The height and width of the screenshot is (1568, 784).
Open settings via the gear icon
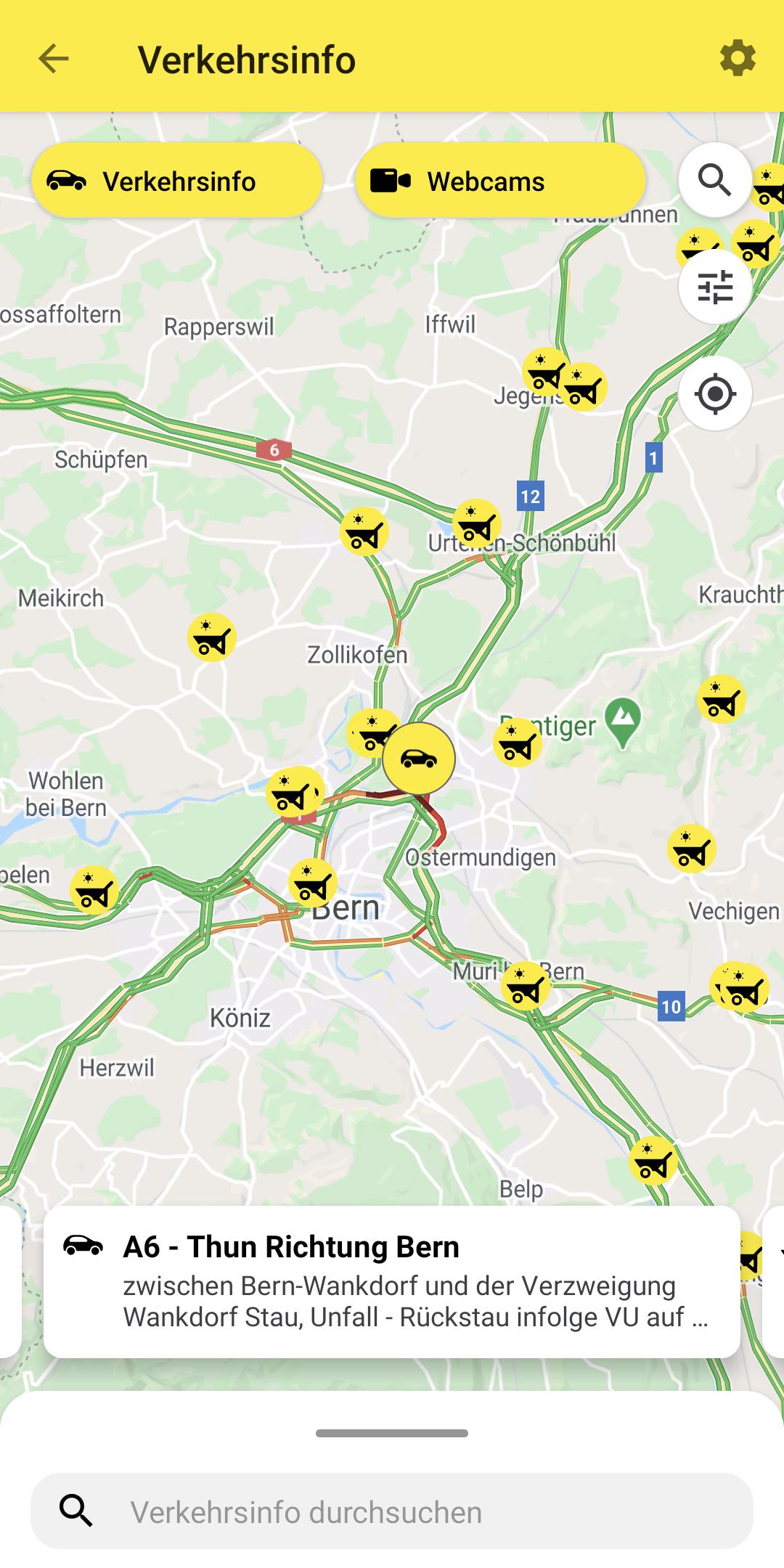(x=738, y=58)
